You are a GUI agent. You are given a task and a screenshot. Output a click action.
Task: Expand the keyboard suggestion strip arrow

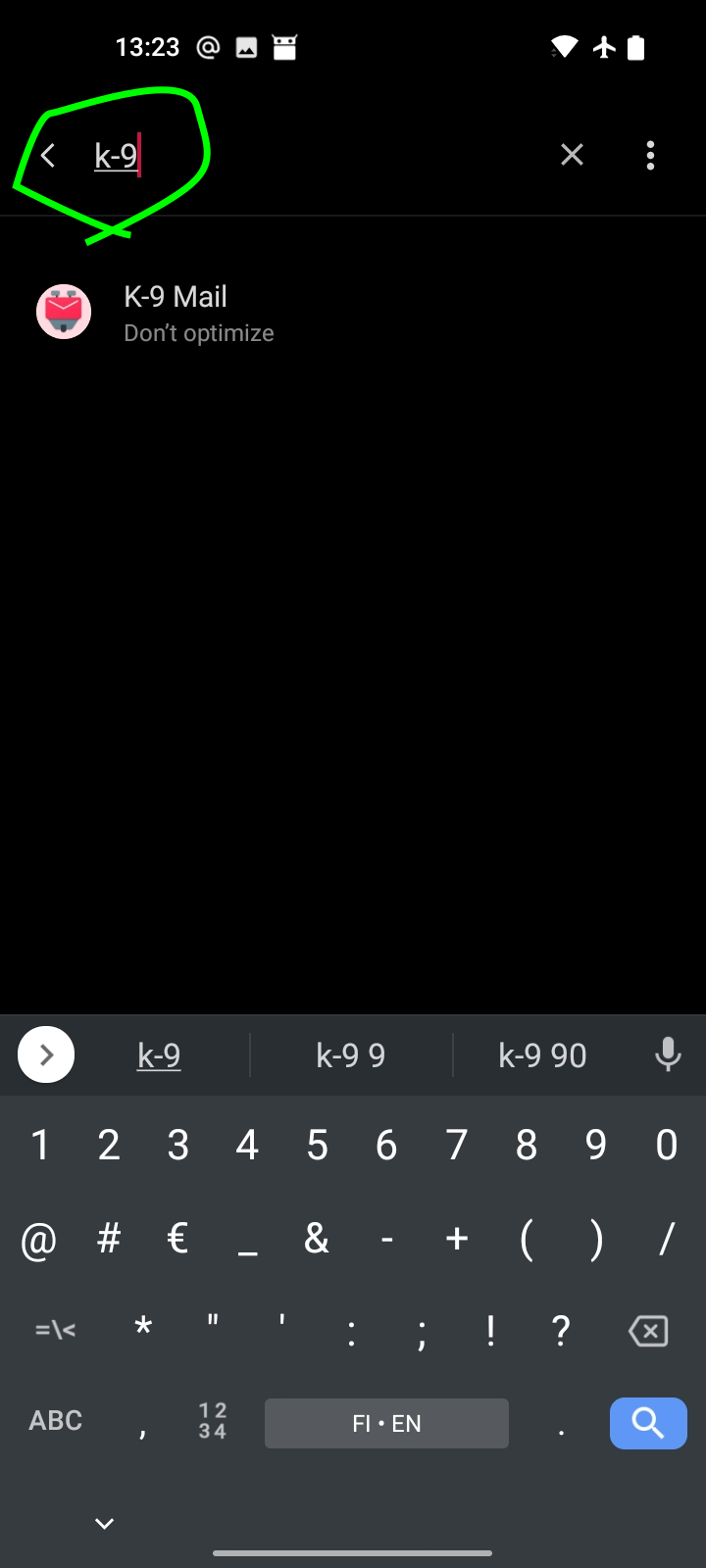(x=46, y=1055)
